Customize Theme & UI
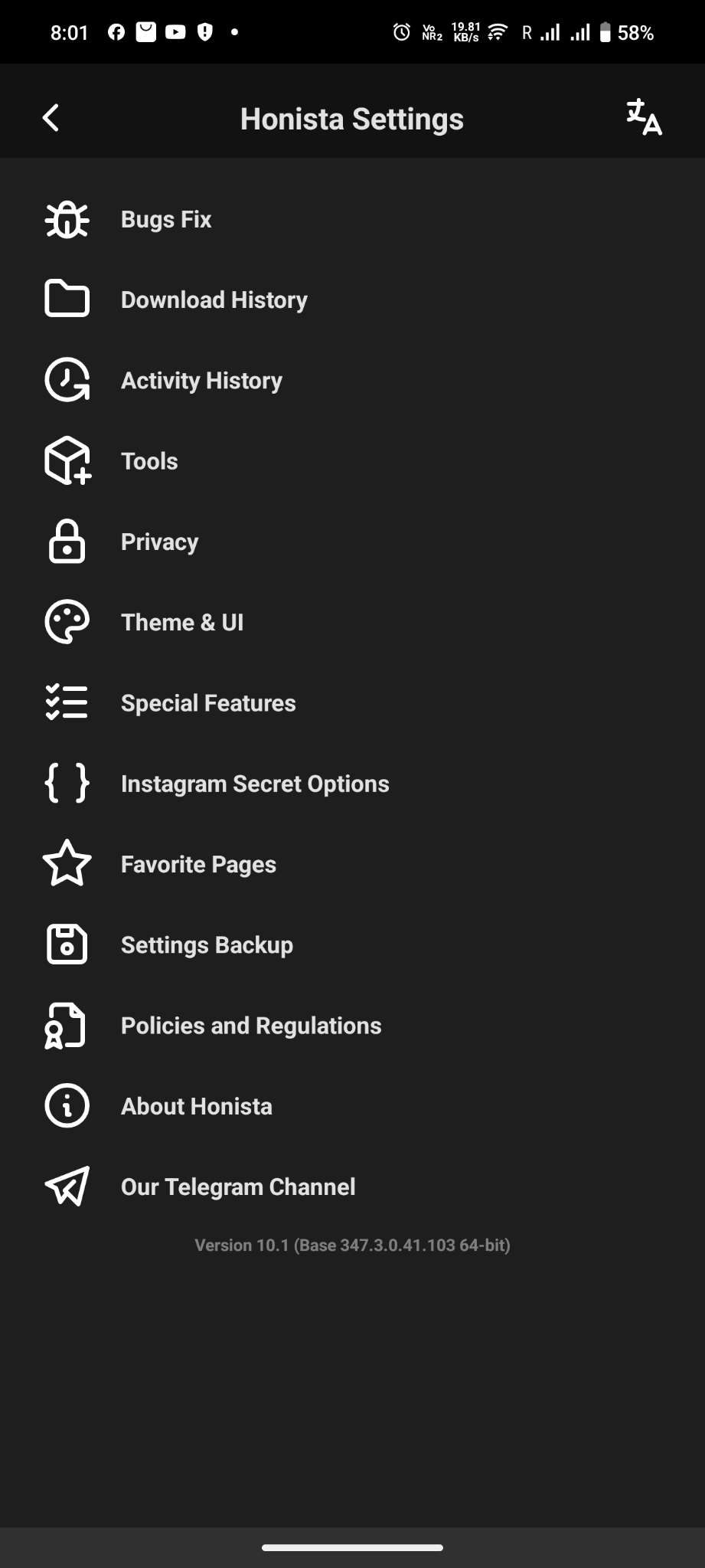Viewport: 705px width, 1568px height. [x=182, y=623]
